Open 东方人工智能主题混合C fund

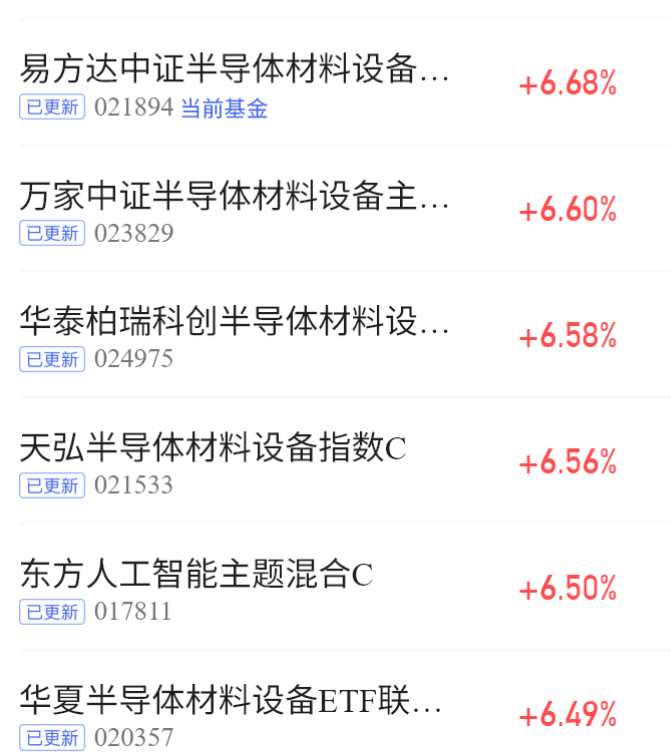(x=336, y=587)
